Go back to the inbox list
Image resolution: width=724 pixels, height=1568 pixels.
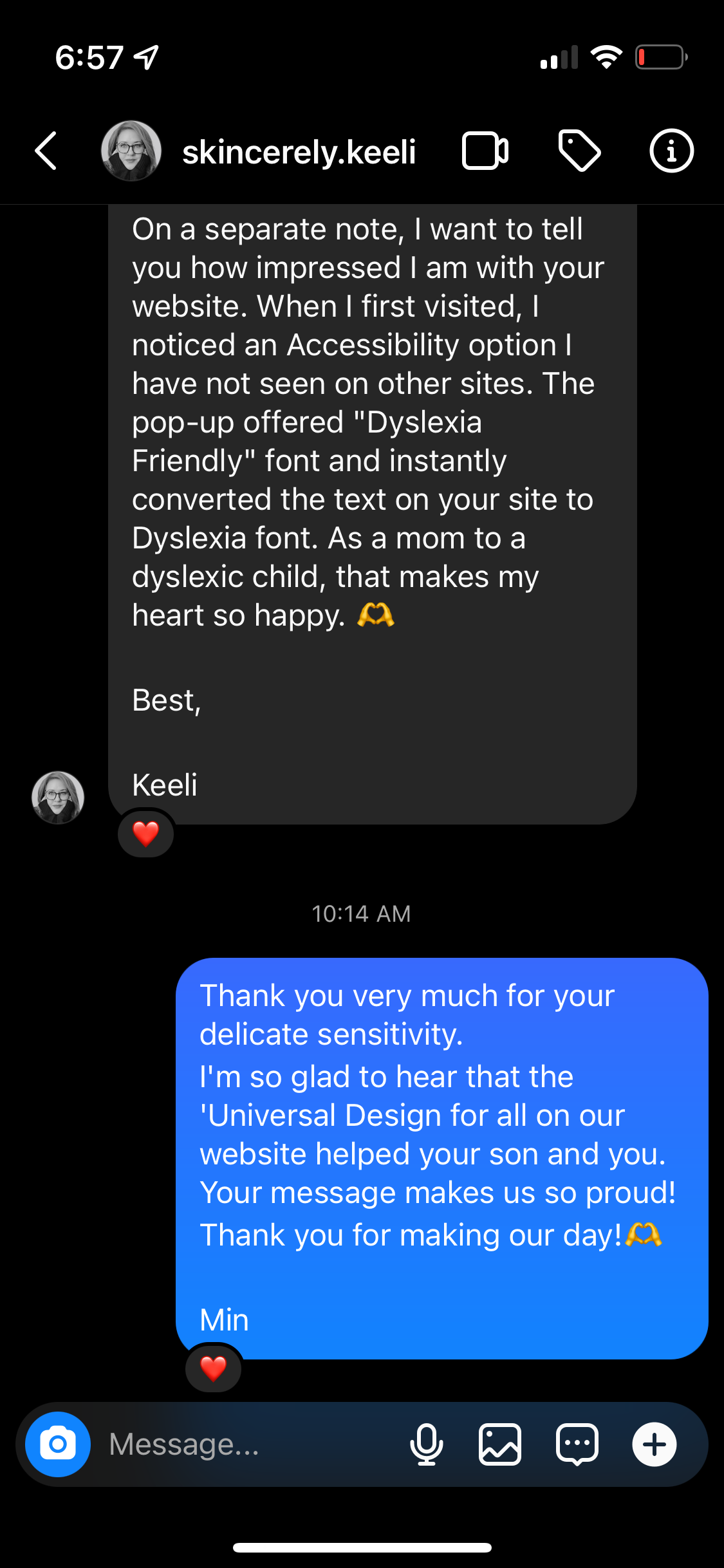(46, 151)
